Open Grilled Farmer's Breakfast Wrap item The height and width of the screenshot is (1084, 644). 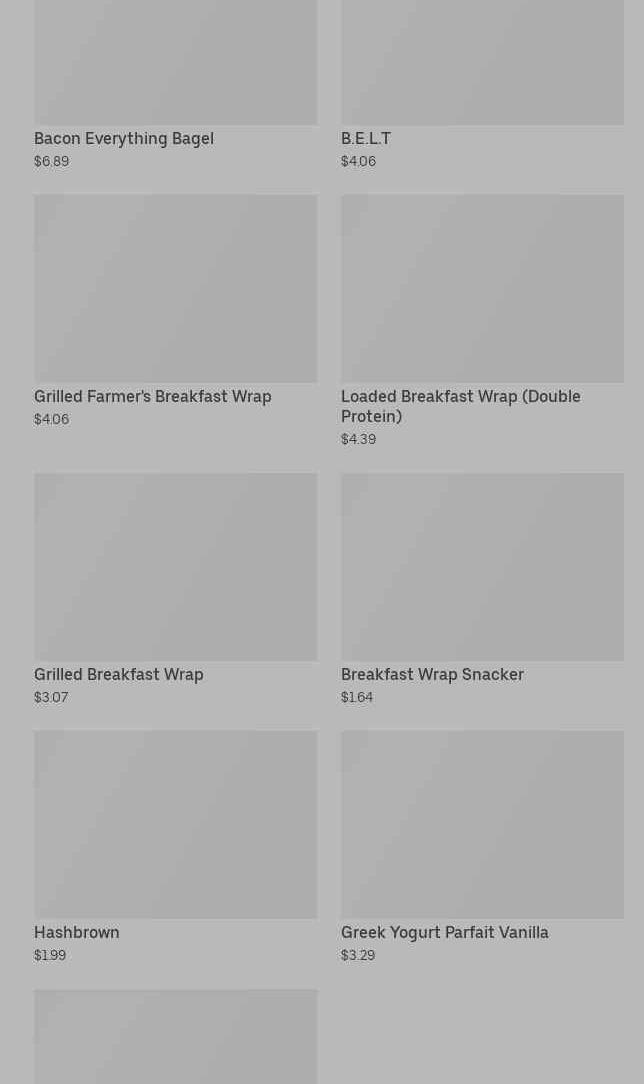click(x=153, y=396)
